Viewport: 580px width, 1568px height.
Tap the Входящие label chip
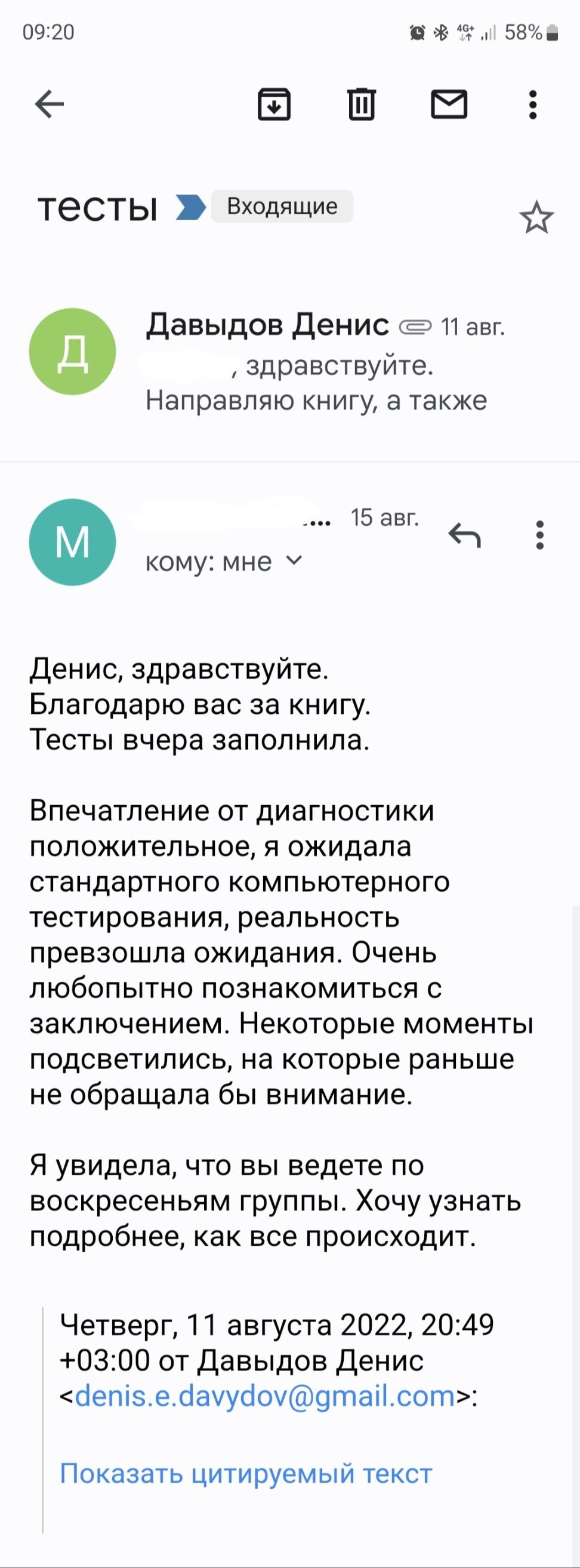(x=282, y=207)
